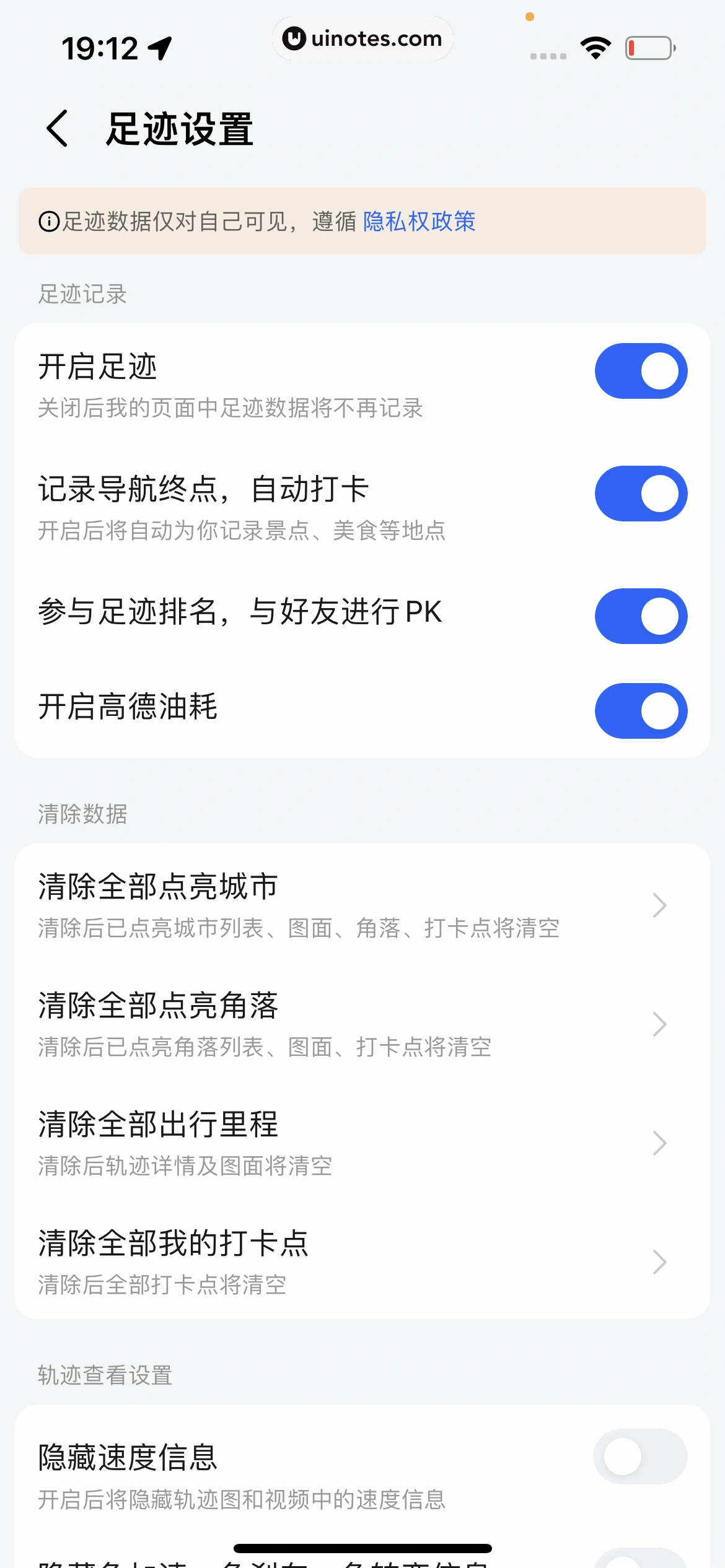Image resolution: width=725 pixels, height=1568 pixels.
Task: Click the Wi-Fi status icon
Action: [x=594, y=47]
